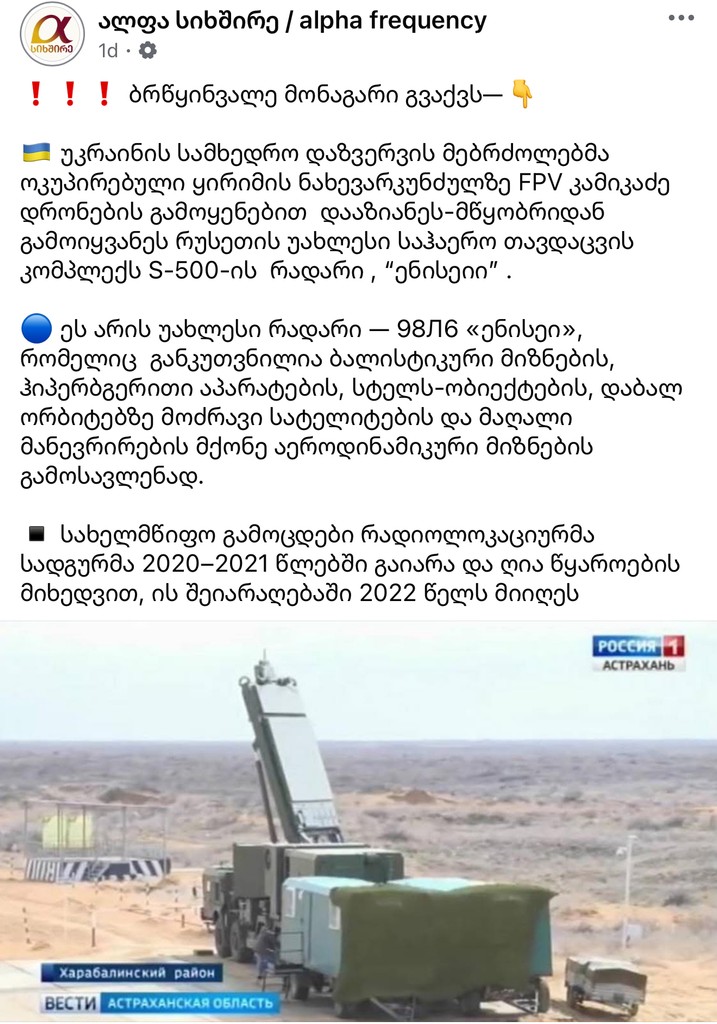Open the alpha frequency profile picture

pos(52,33)
